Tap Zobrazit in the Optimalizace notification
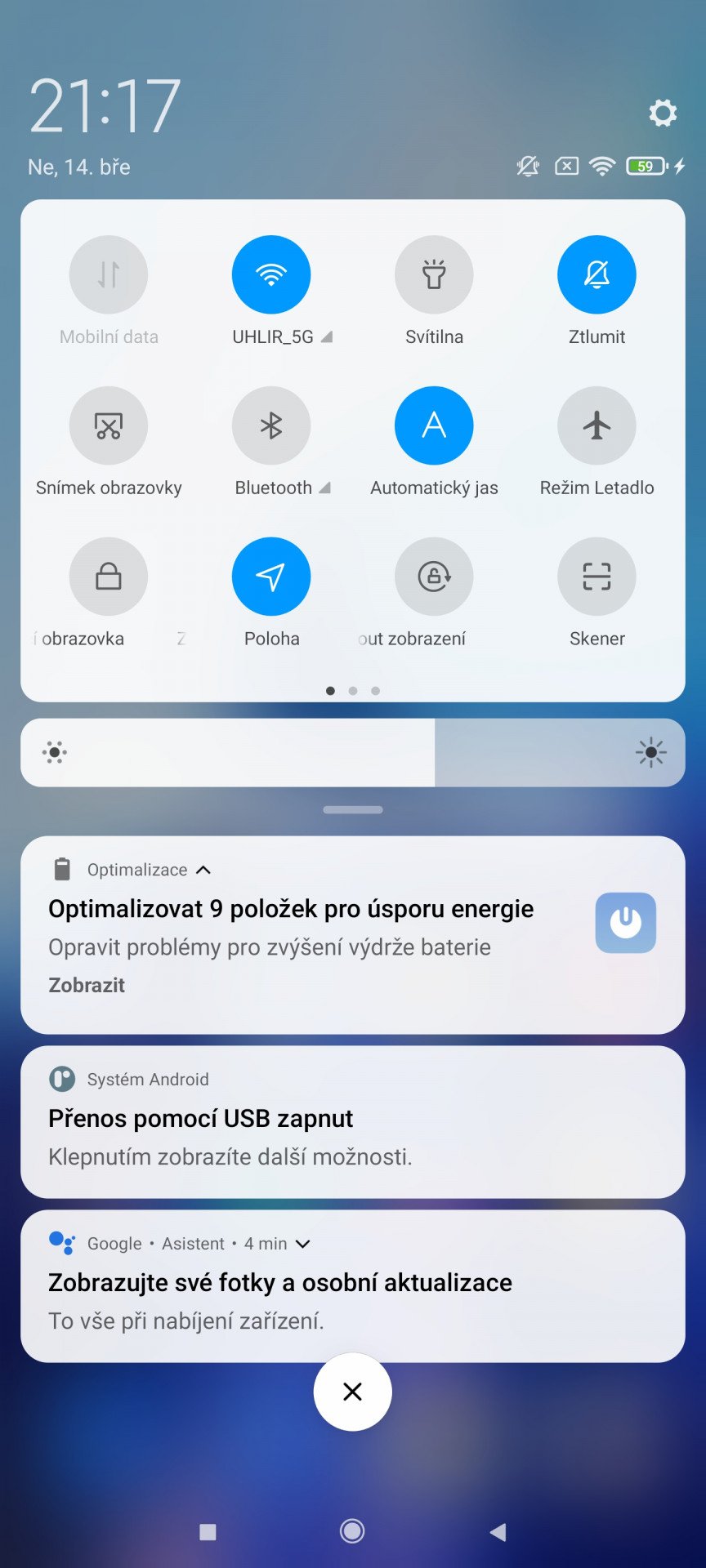This screenshot has width=706, height=1568. coord(87,985)
